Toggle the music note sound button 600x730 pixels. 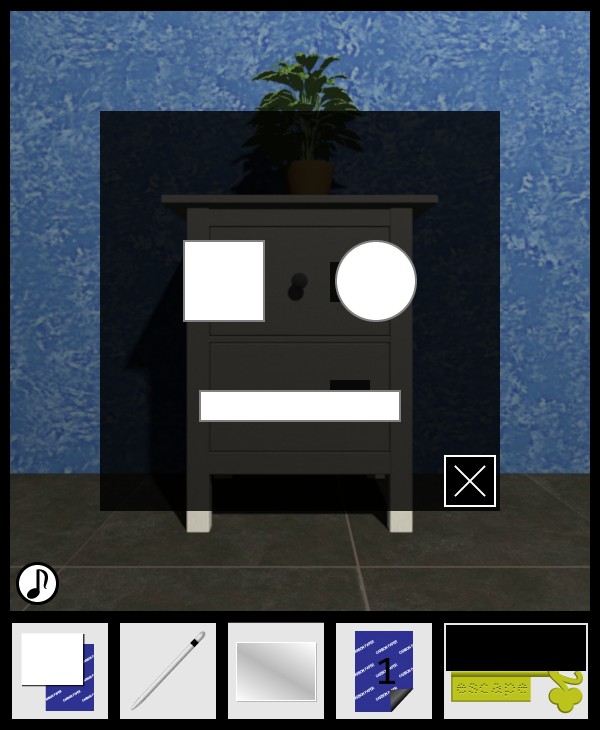(37, 583)
